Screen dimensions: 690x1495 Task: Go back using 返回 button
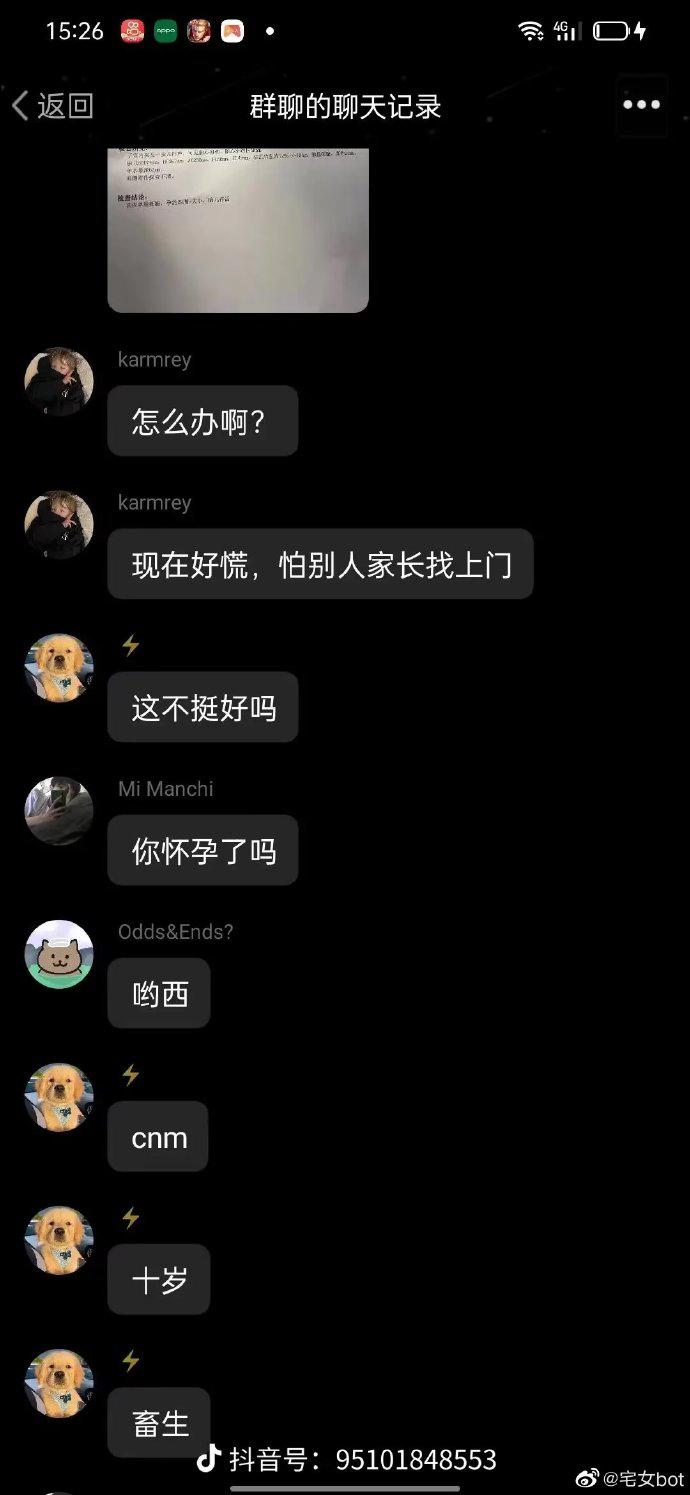pyautogui.click(x=52, y=106)
